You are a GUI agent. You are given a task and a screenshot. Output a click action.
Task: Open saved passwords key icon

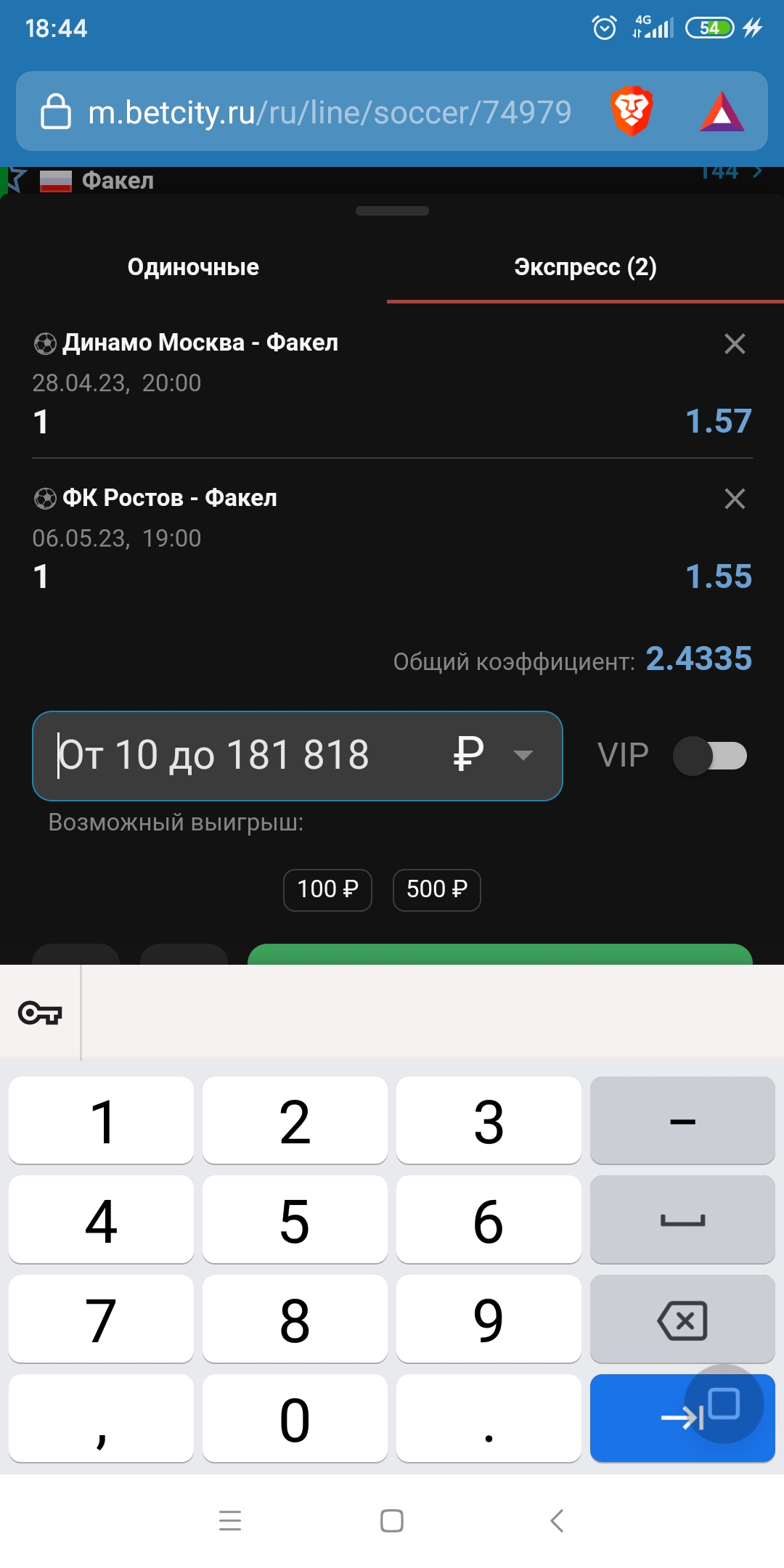click(x=40, y=1013)
